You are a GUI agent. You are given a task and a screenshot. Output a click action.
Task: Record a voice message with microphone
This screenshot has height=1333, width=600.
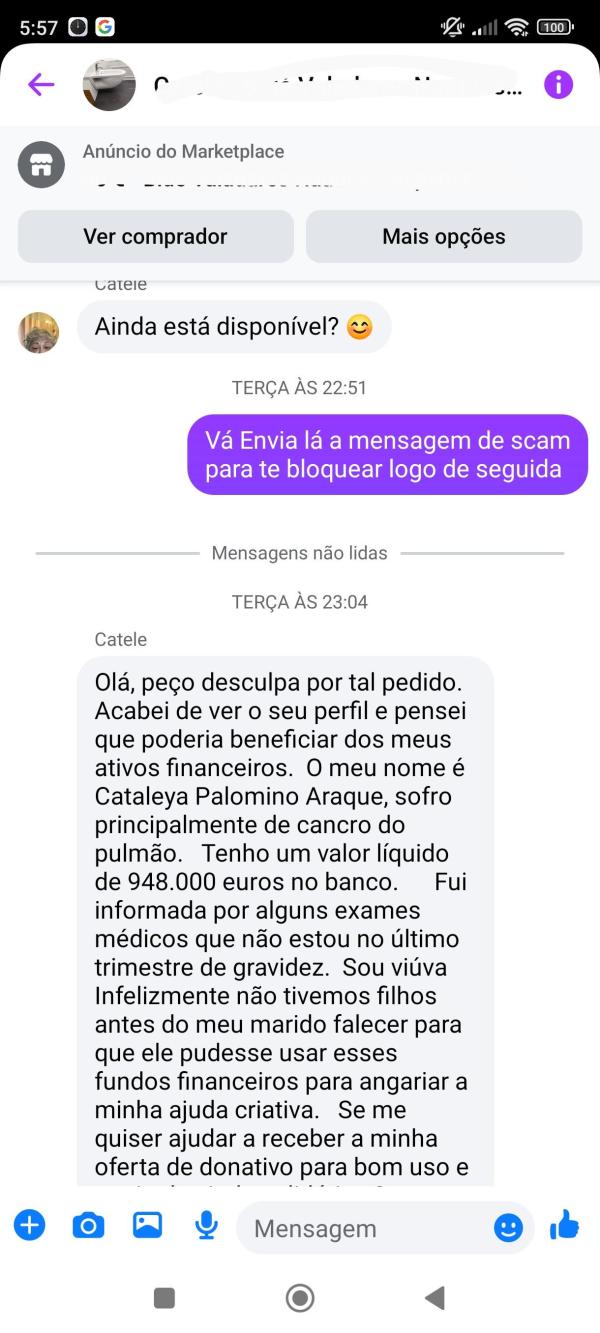point(206,1225)
